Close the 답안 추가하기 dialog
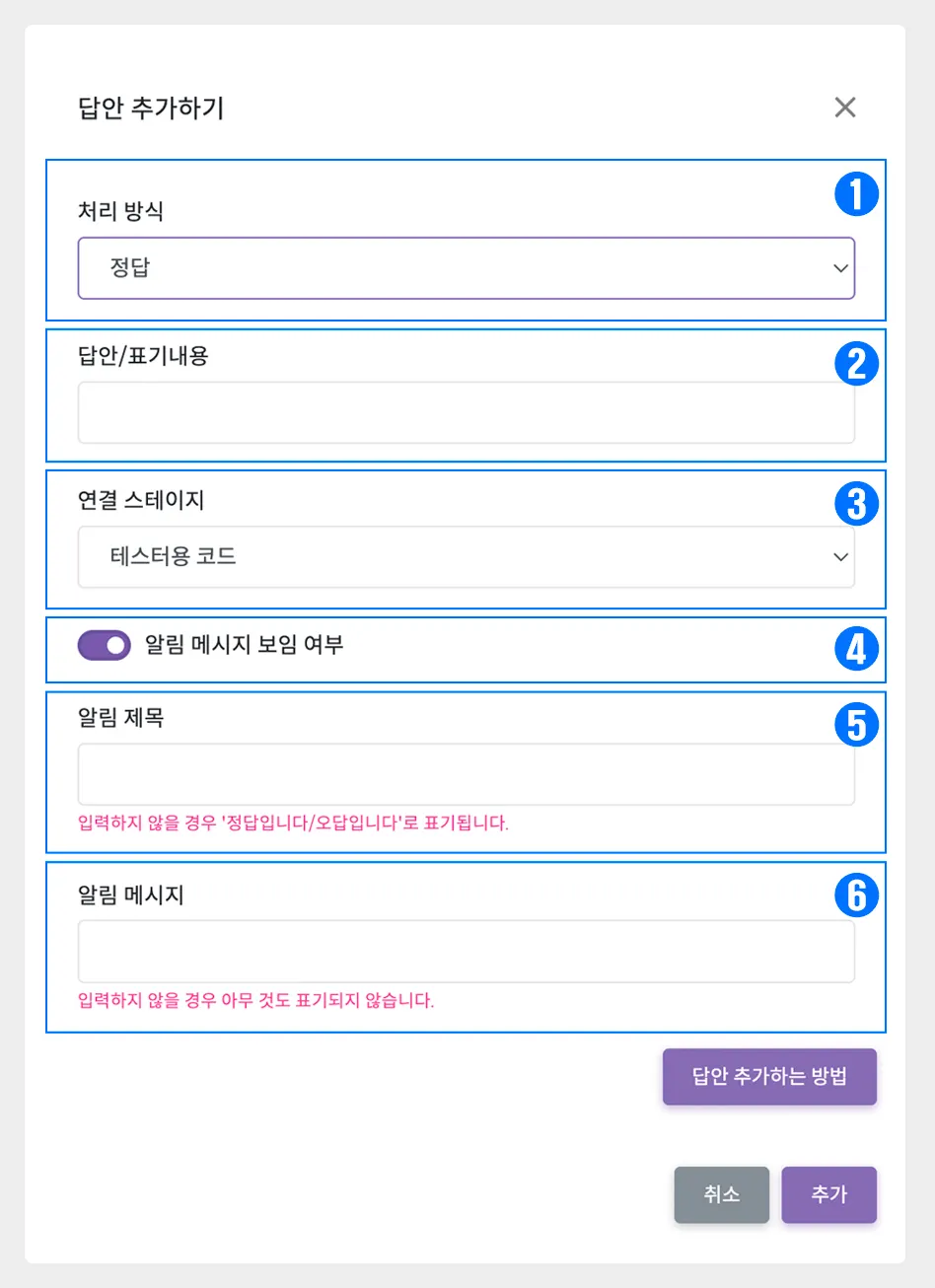The image size is (935, 1288). (x=844, y=107)
